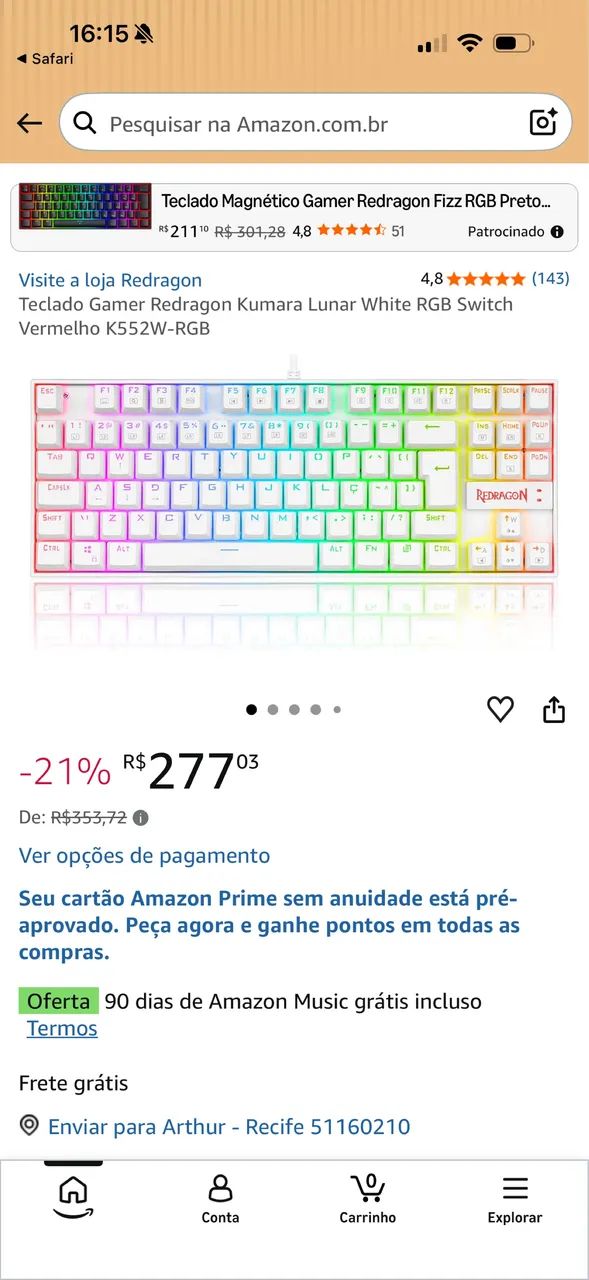This screenshot has height=1280, width=589.
Task: Open sponsored Redragon Fizz keyboard ad
Action: click(x=294, y=217)
